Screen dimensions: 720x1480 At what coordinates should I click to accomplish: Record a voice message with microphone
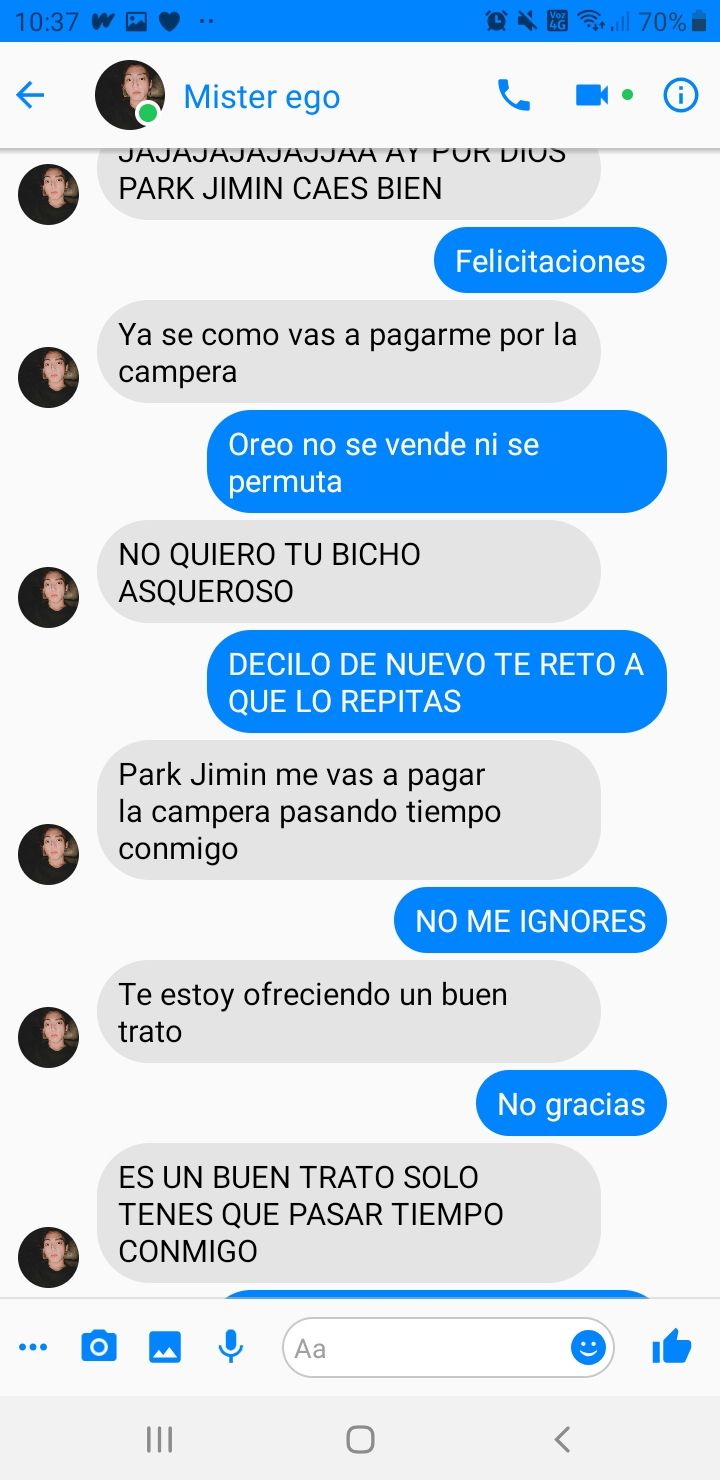(x=231, y=1348)
